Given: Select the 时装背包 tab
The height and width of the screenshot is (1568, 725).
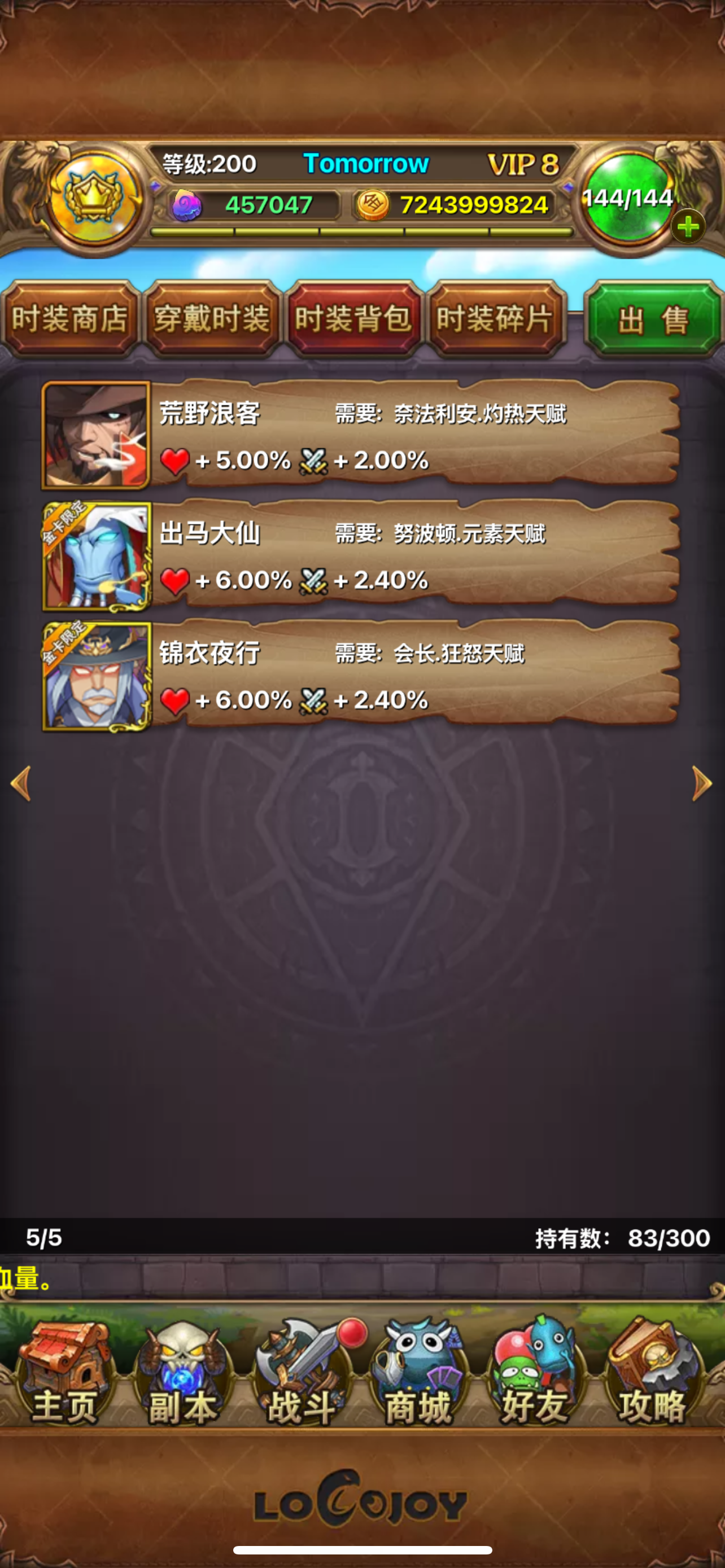Looking at the screenshot, I should pyautogui.click(x=353, y=318).
